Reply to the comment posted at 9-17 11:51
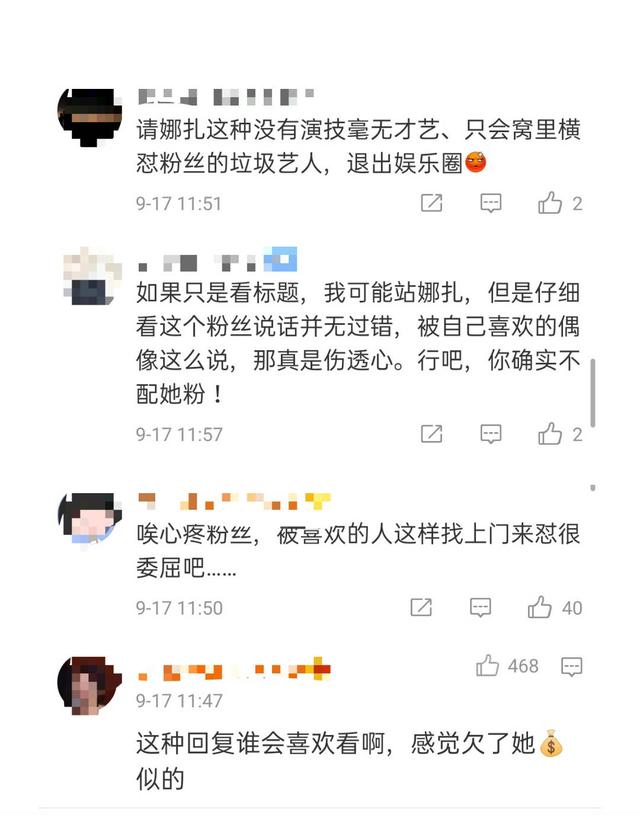Image resolution: width=640 pixels, height=815 pixels. 491,203
